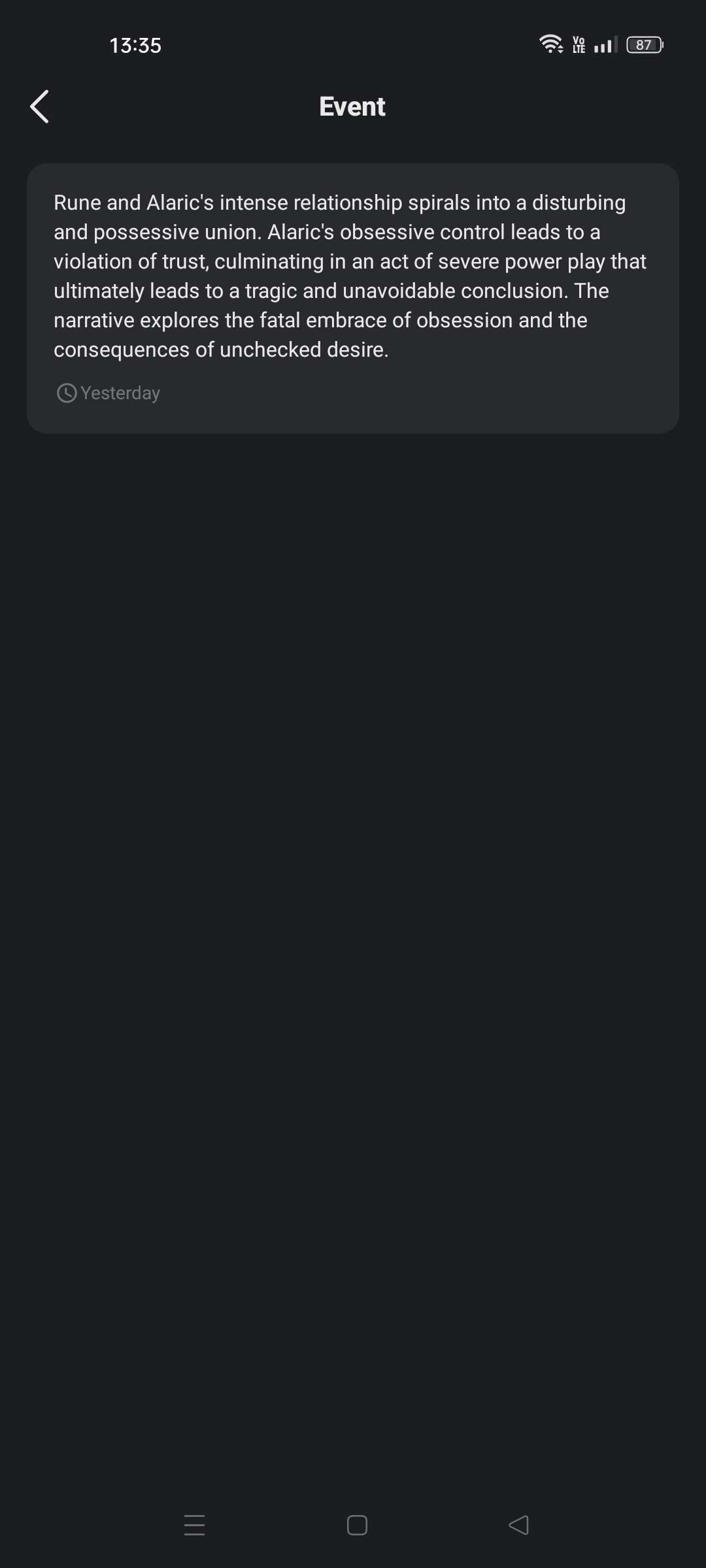Open recent apps from the navigation bar
The width and height of the screenshot is (706, 1568).
(x=194, y=1526)
